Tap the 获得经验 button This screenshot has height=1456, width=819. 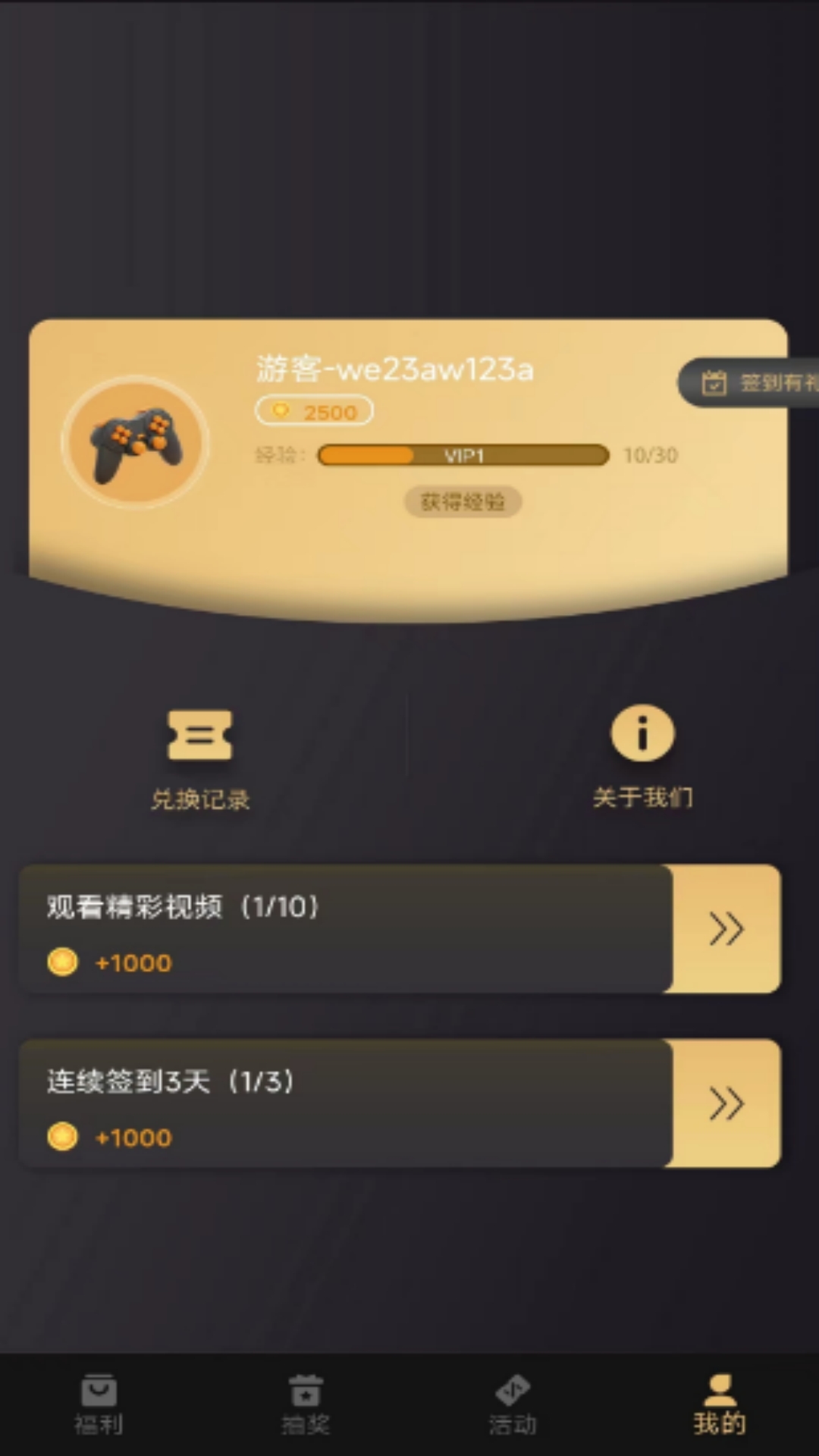(463, 502)
